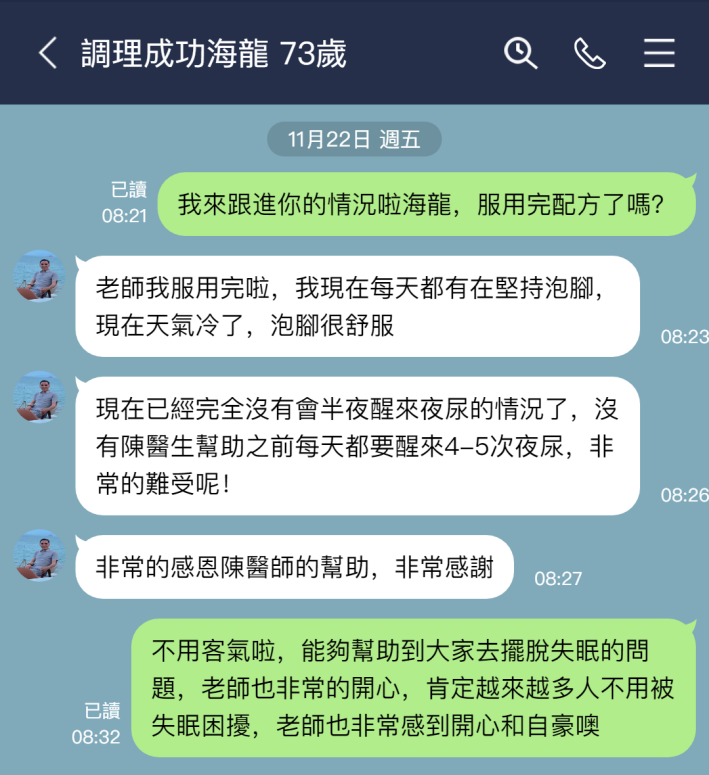Image resolution: width=709 pixels, height=775 pixels.
Task: Go back to the chat list
Action: (47, 53)
